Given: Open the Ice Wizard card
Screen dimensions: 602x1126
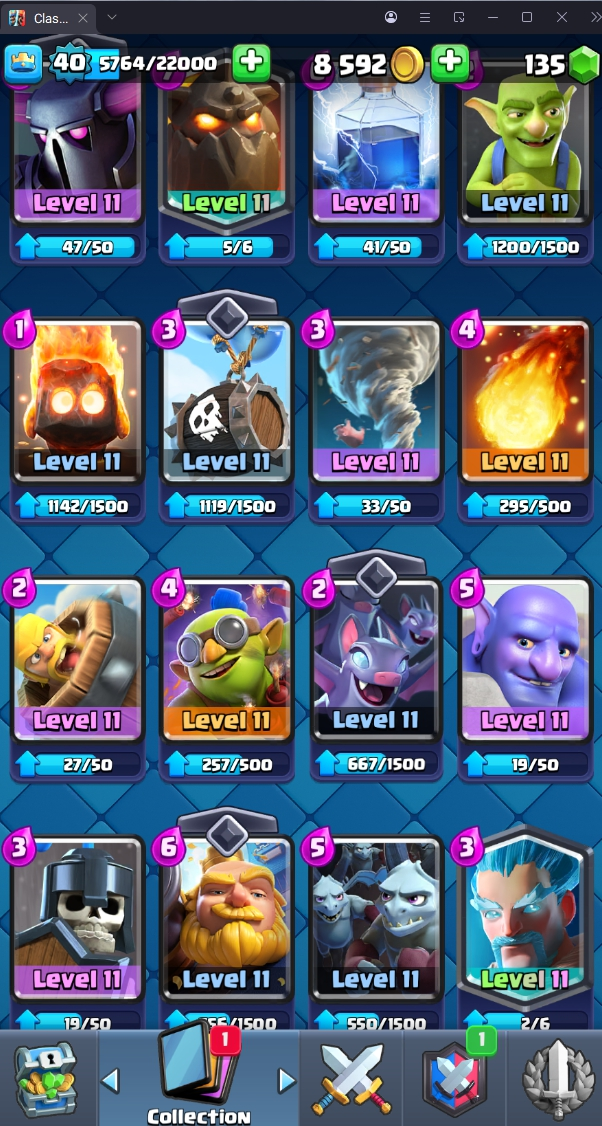Looking at the screenshot, I should tap(524, 925).
